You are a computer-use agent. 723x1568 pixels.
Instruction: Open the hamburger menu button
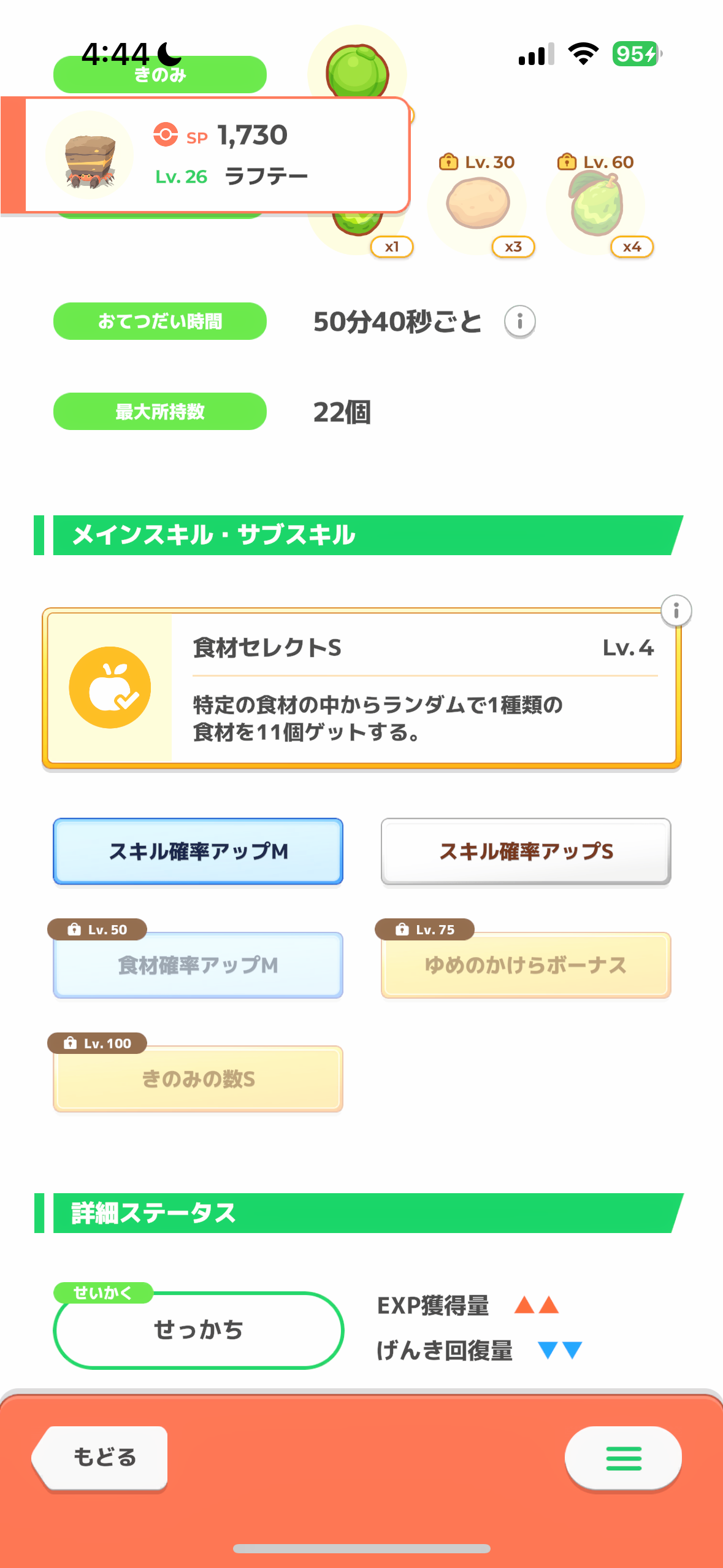tap(622, 1458)
